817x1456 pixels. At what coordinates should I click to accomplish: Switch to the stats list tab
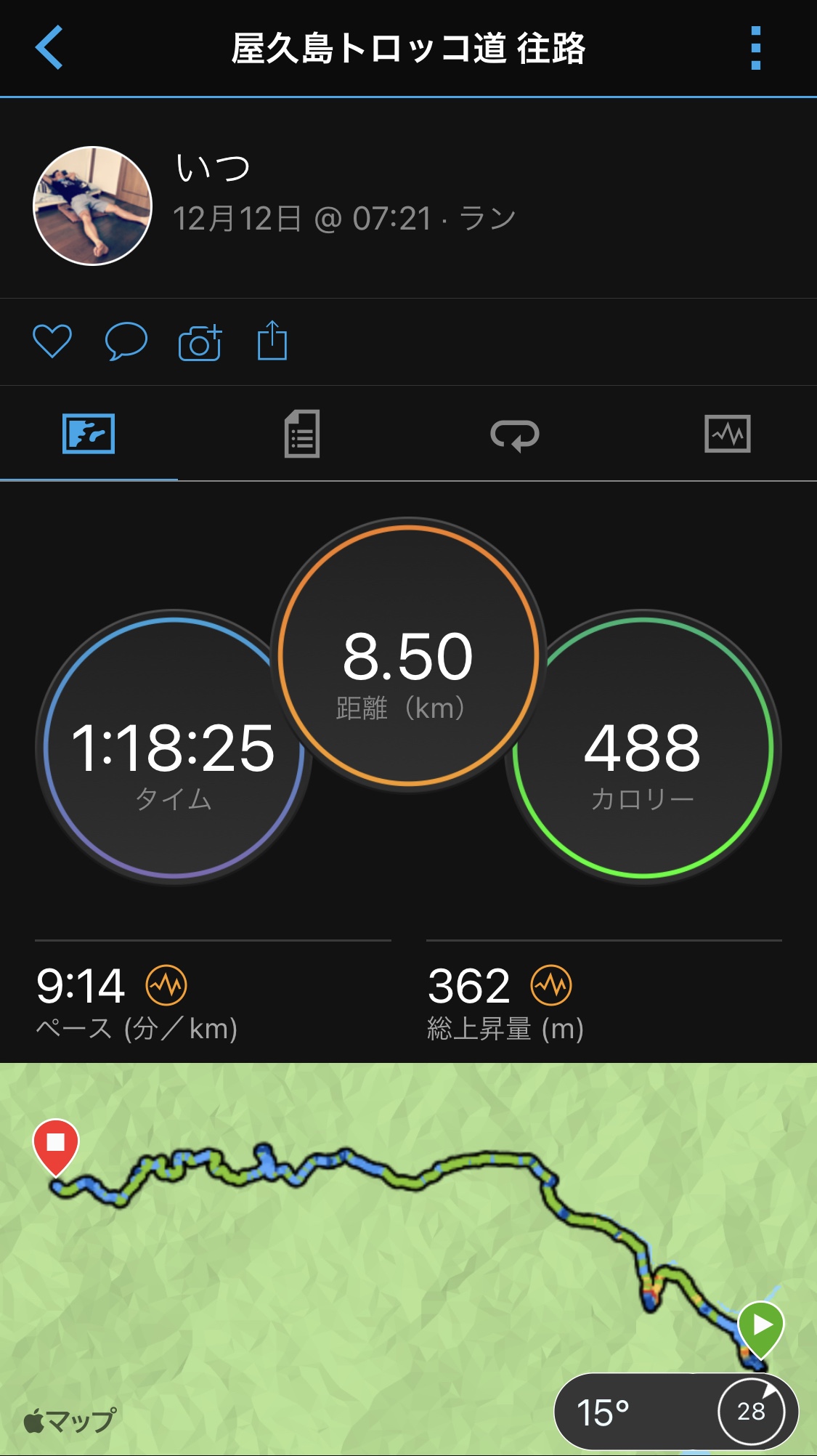[x=301, y=434]
